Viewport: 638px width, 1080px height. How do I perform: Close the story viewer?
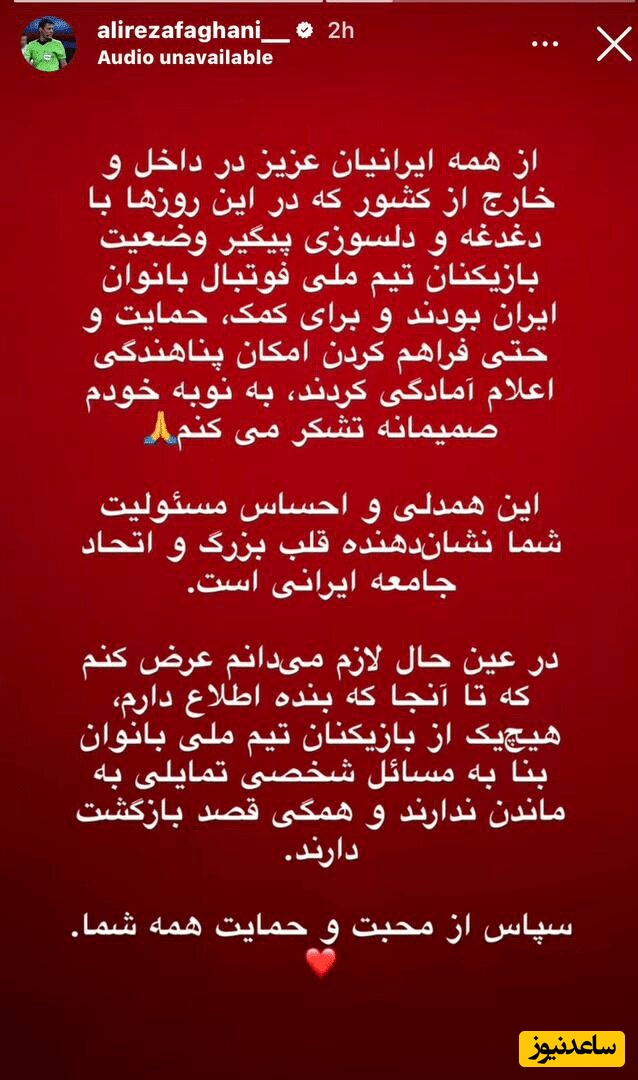click(x=612, y=46)
